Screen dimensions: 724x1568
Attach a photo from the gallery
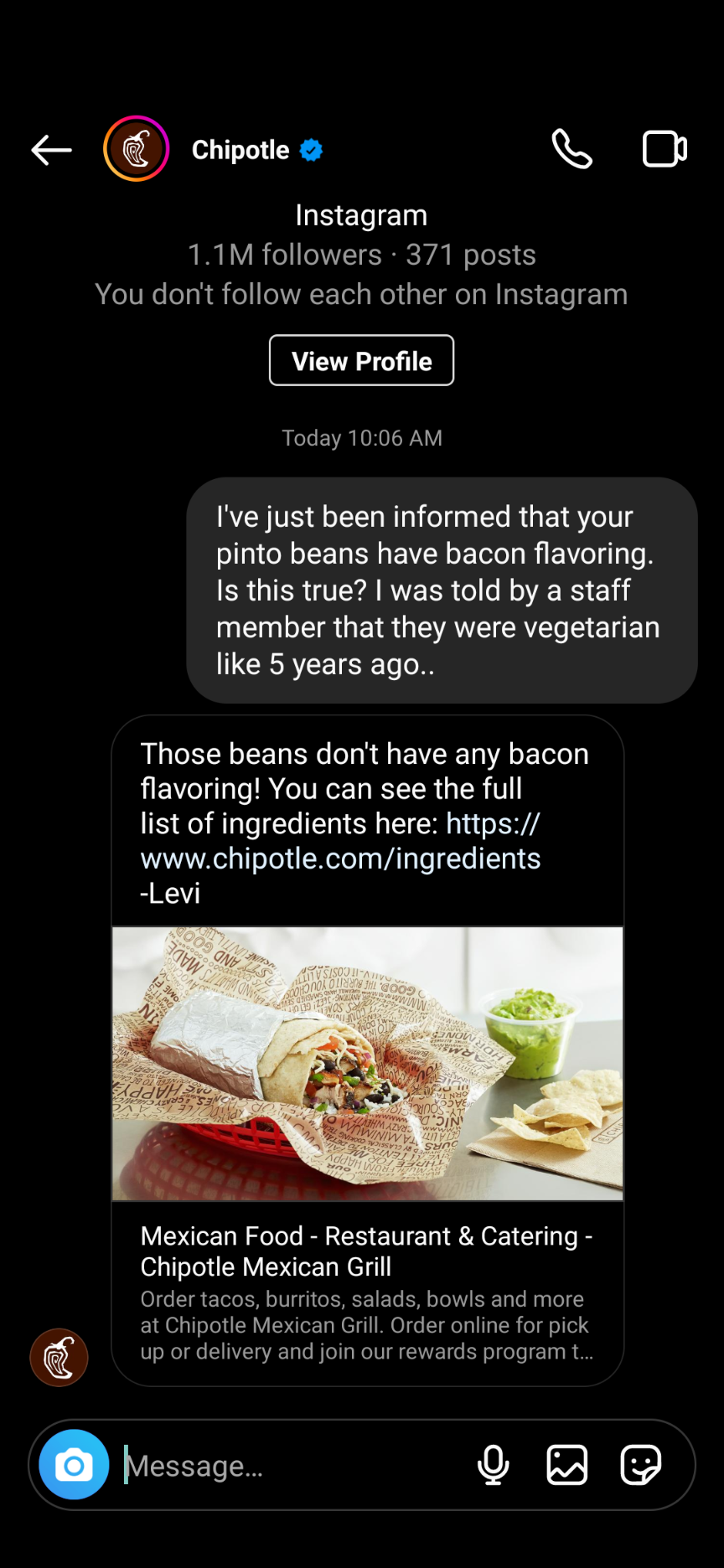[x=567, y=1465]
